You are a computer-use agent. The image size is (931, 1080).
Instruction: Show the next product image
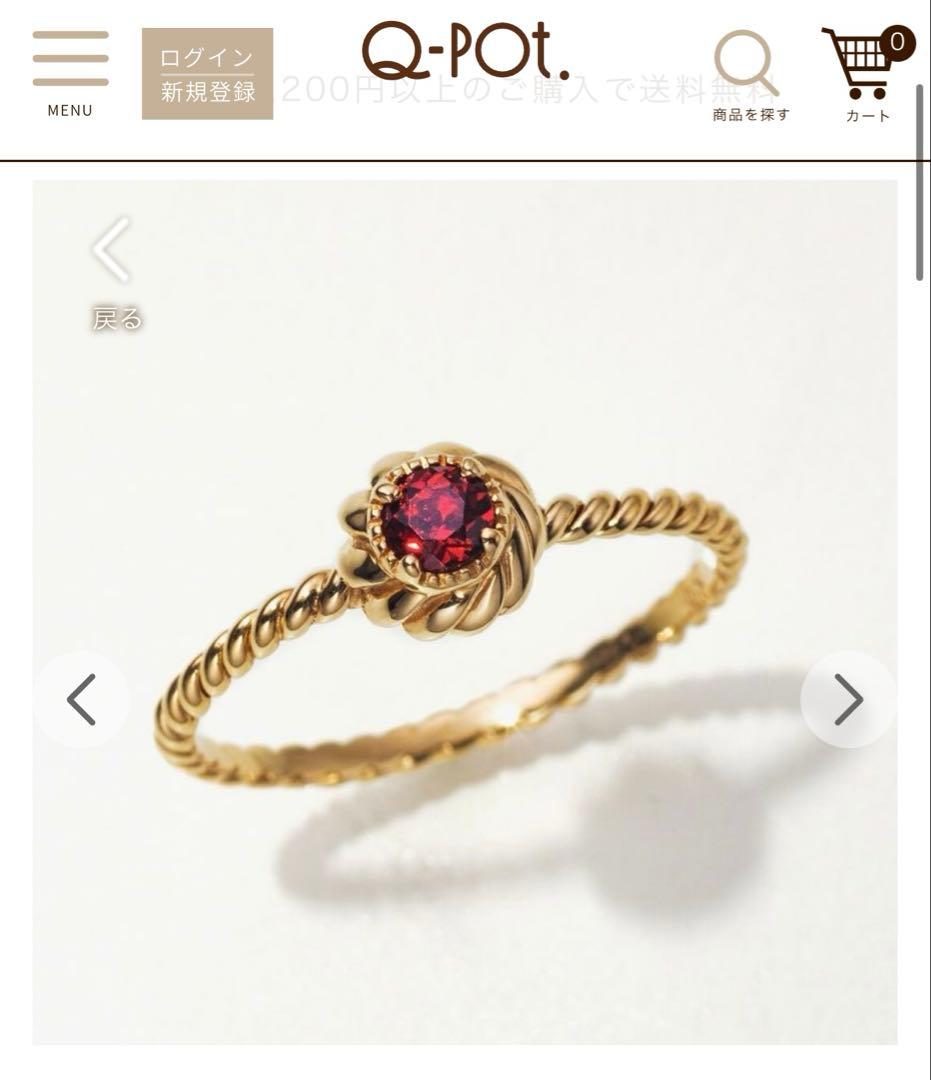tap(848, 699)
